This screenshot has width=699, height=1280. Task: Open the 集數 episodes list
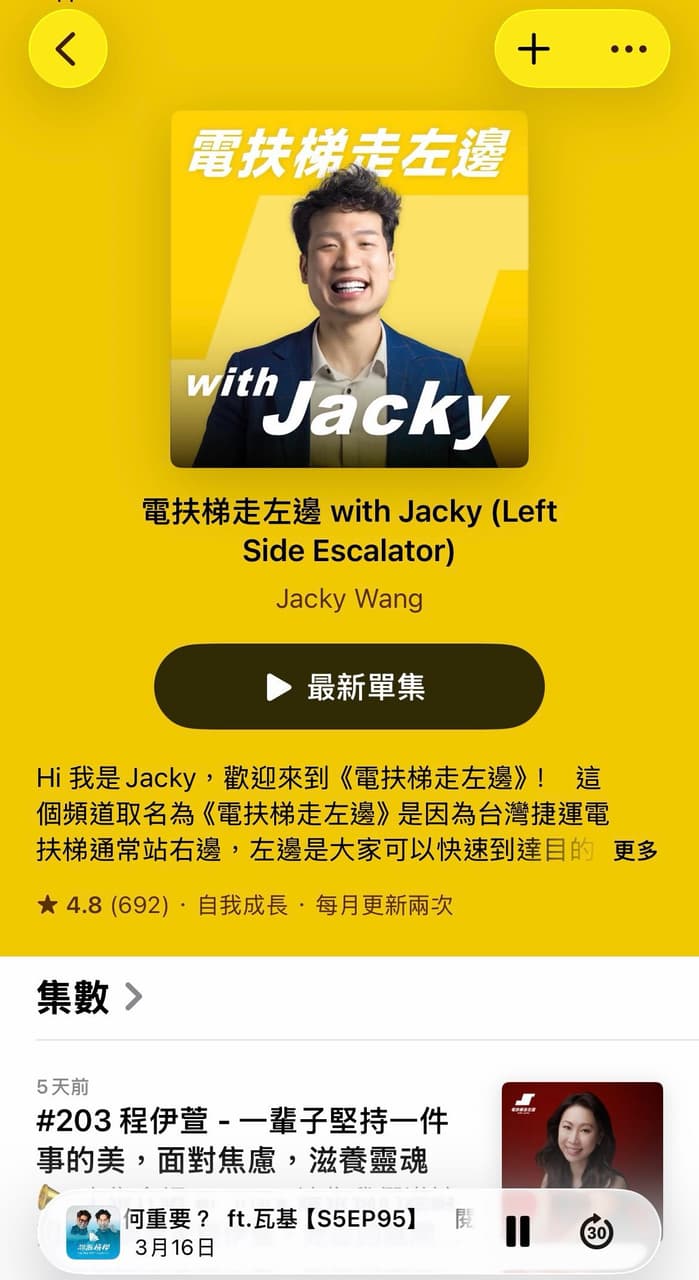click(x=90, y=997)
